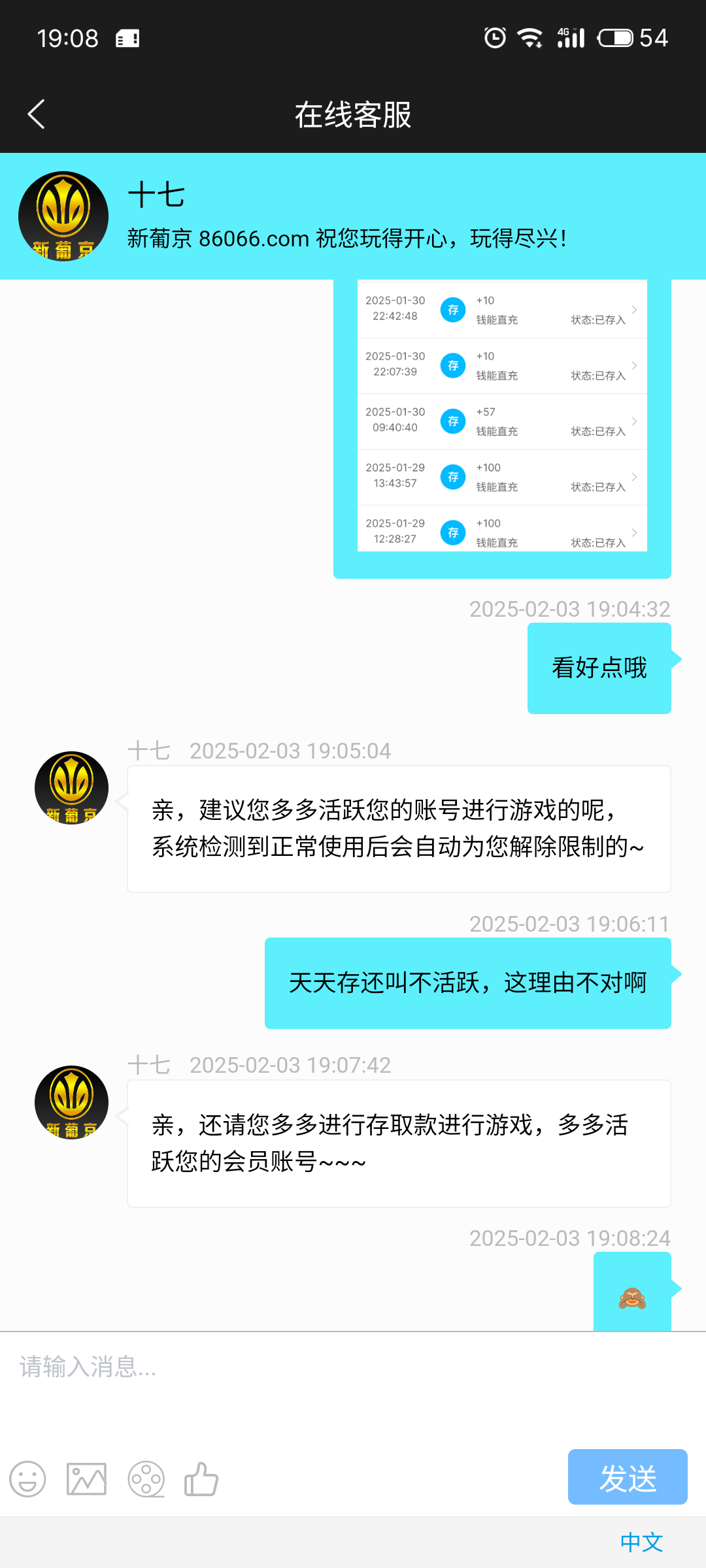Screen dimensions: 706x1568
Task: Click the 存 deposit badge on the +57 record
Action: [x=452, y=421]
